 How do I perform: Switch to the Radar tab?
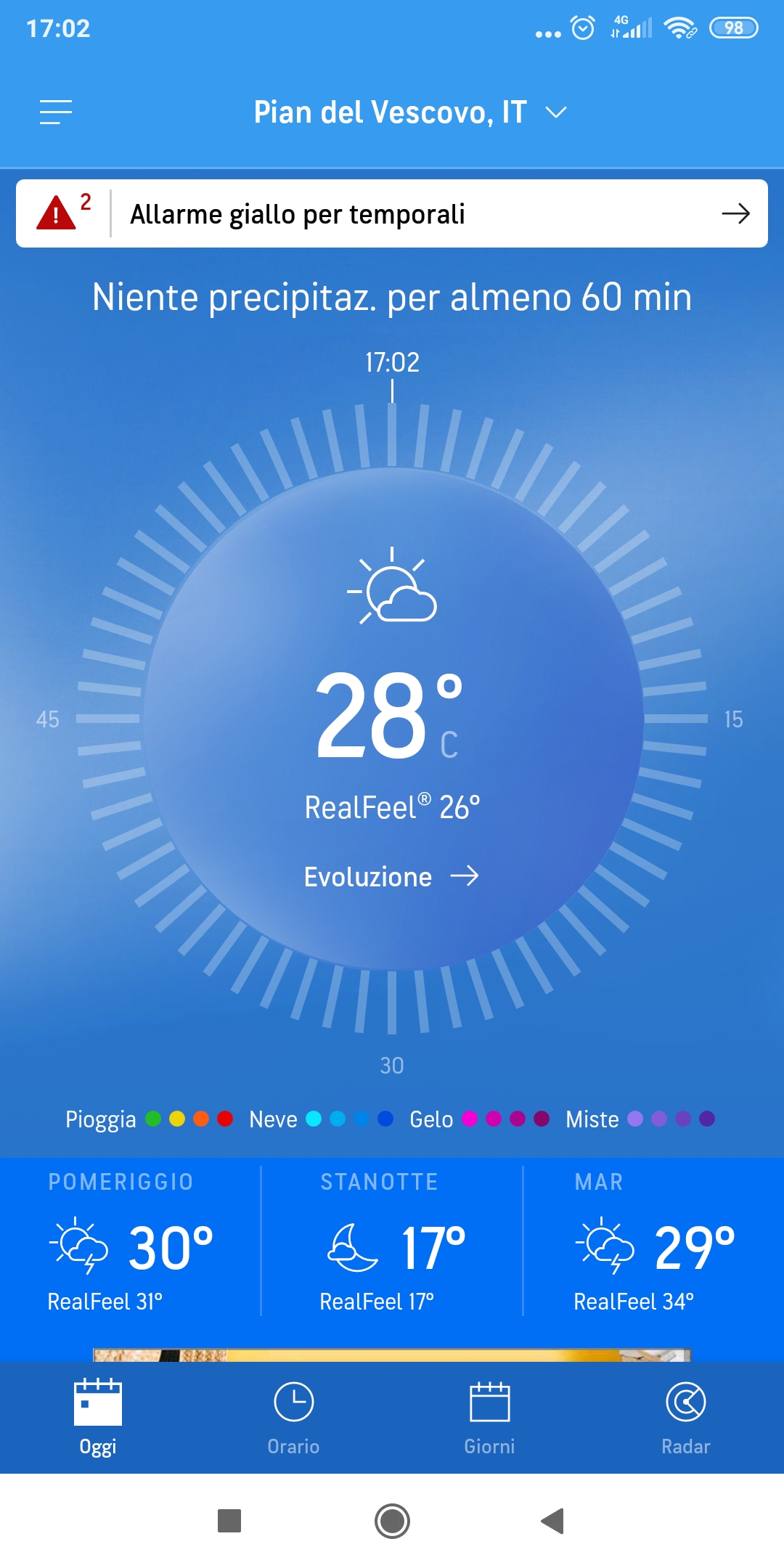[x=686, y=1418]
